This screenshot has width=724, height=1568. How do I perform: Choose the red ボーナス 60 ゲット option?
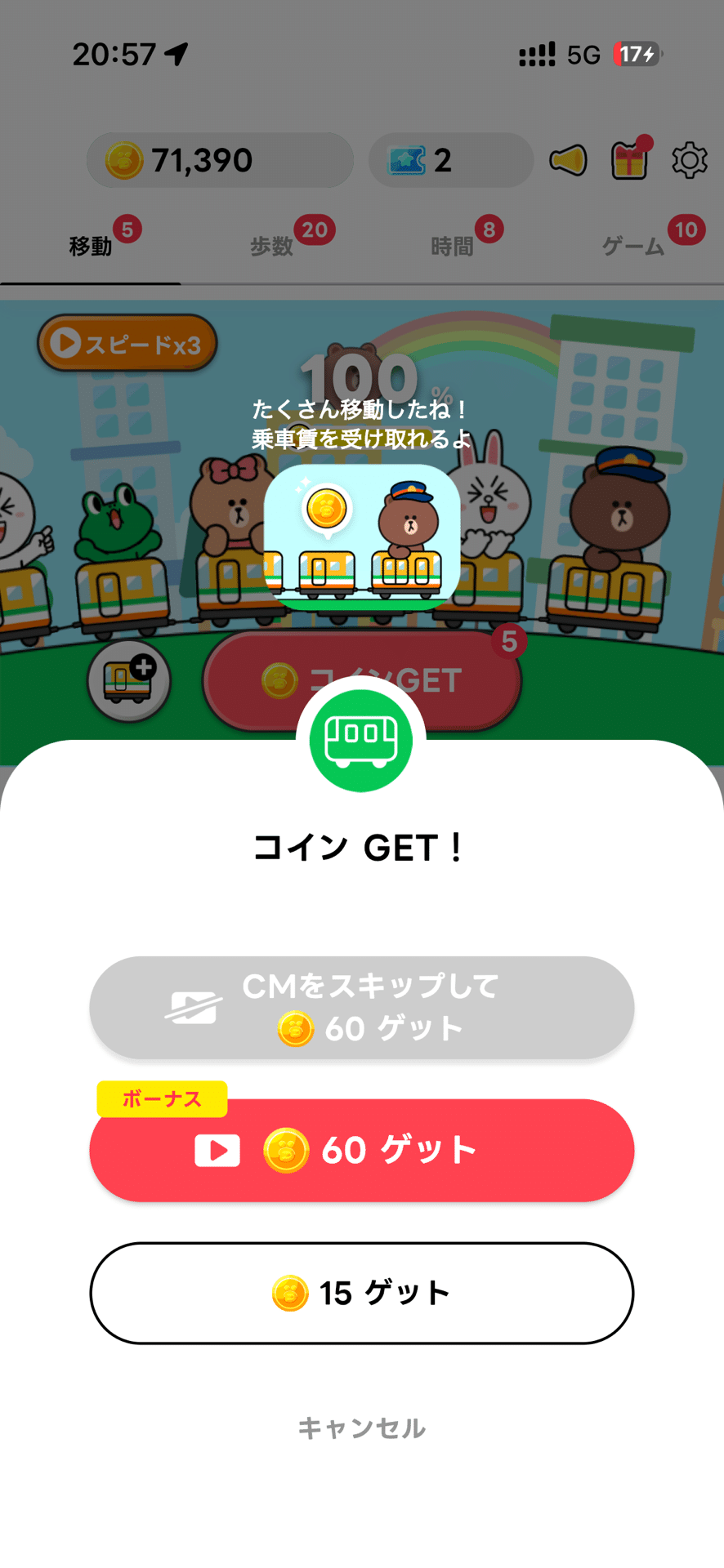362,1150
